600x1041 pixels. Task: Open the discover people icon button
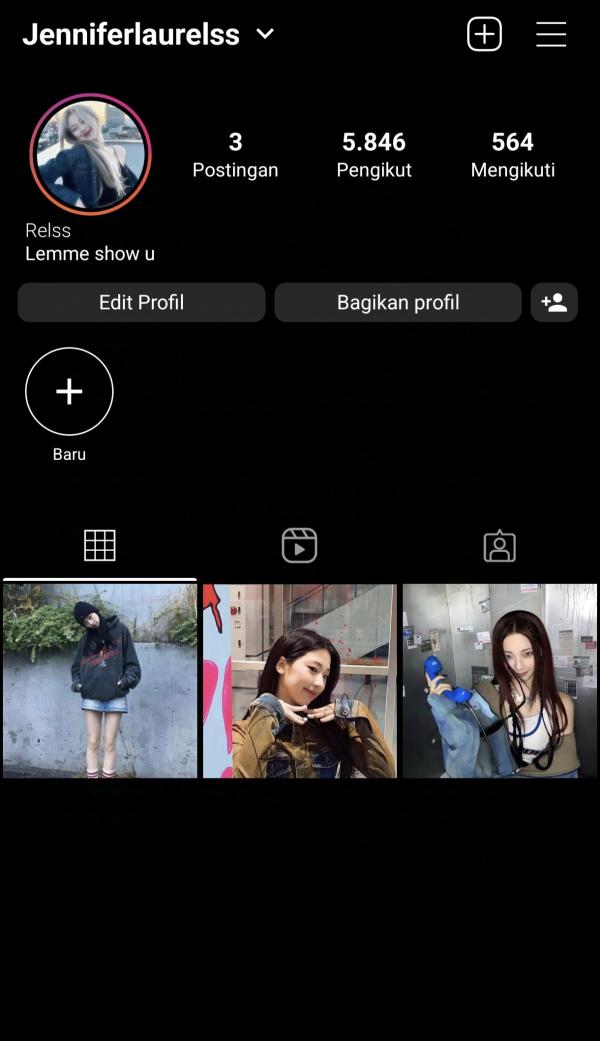tap(554, 302)
